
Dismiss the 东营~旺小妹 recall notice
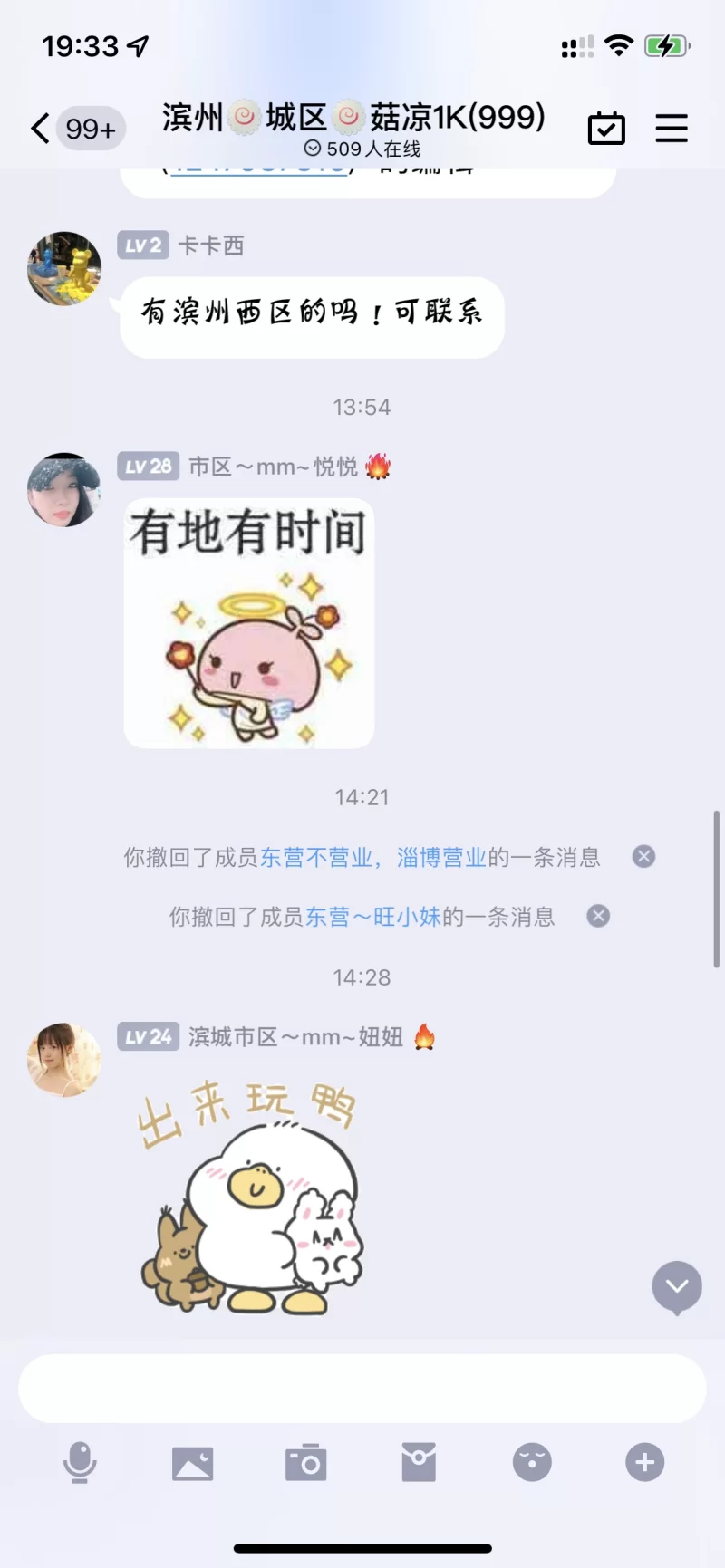click(x=598, y=916)
